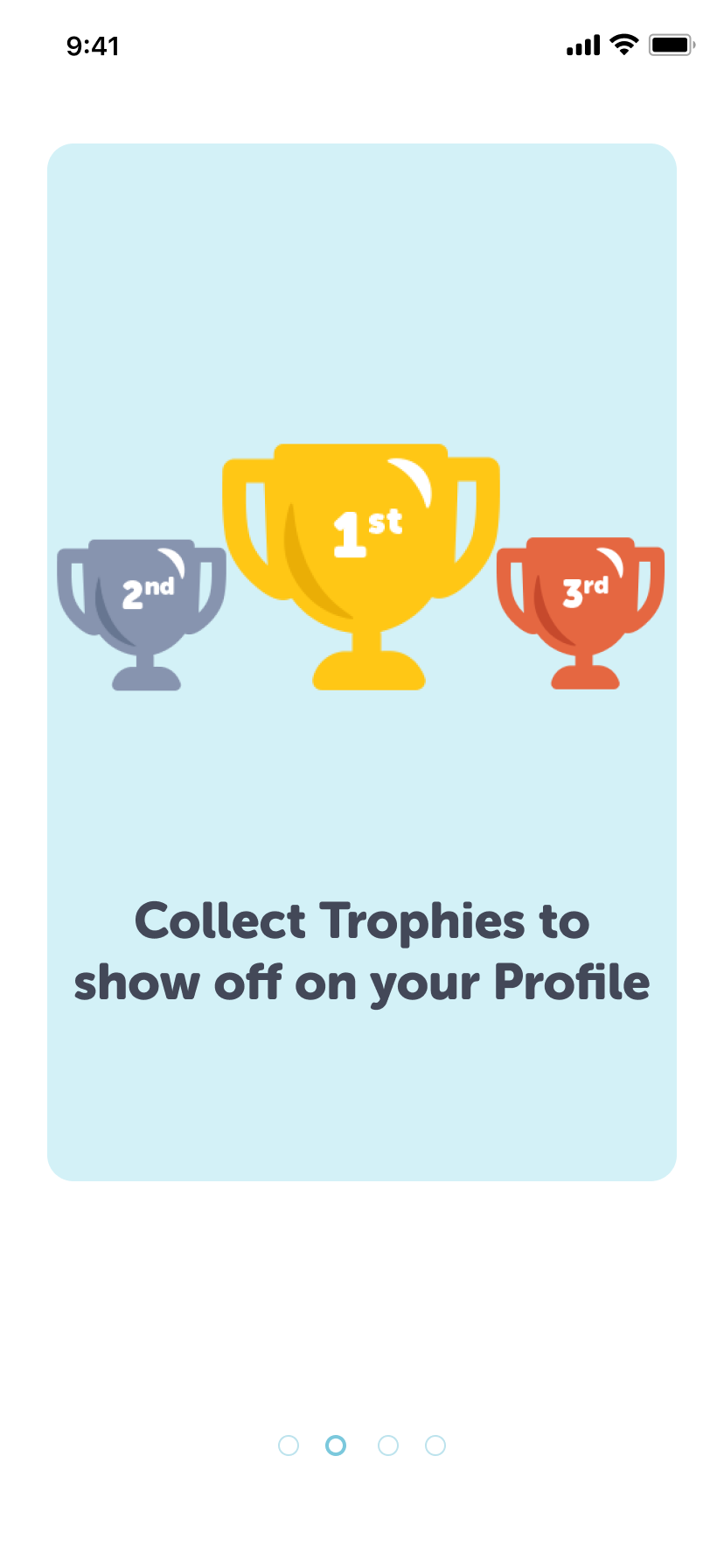Screen dimensions: 724x1568
Task: Jump to the first onboarding page dot
Action: (x=289, y=1445)
